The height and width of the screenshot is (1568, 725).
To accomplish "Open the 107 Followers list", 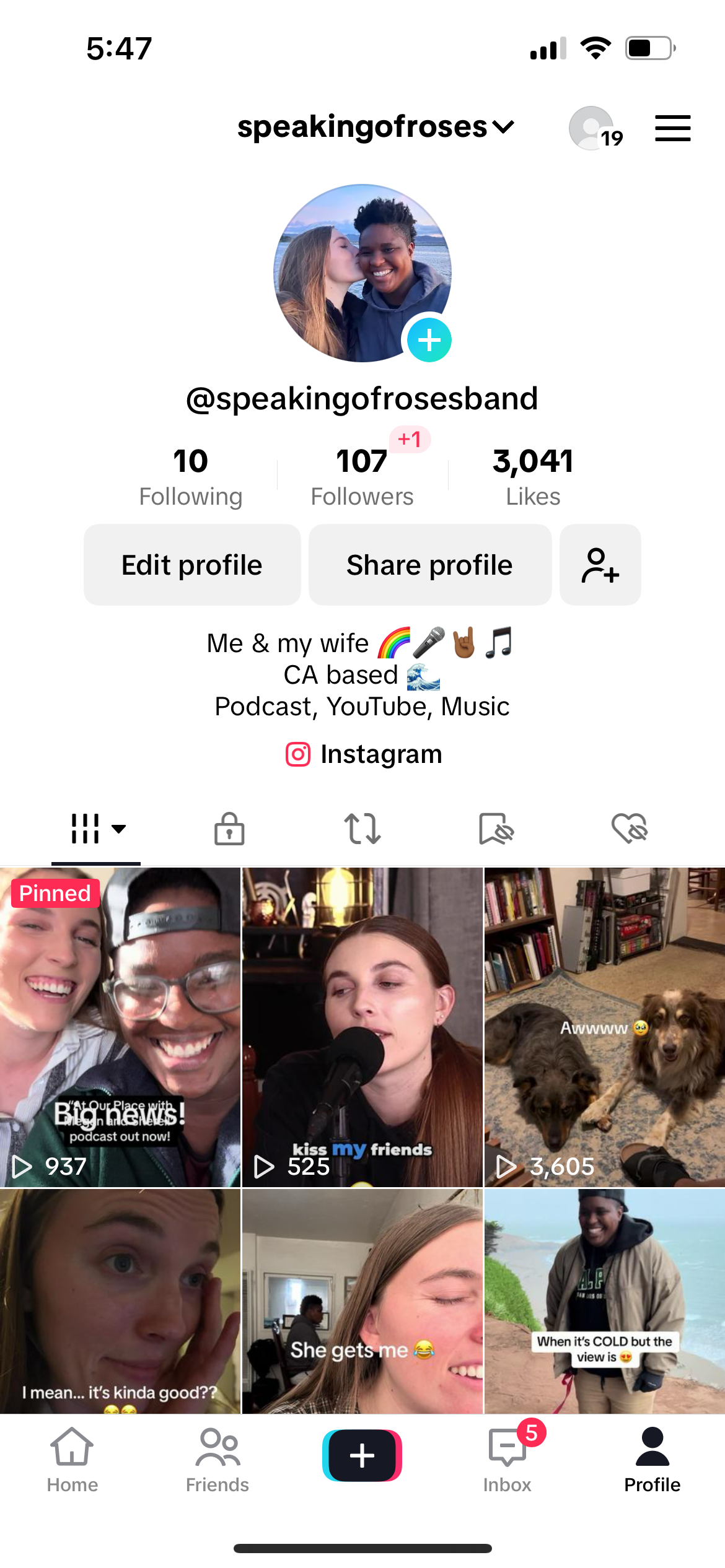I will tap(362, 477).
